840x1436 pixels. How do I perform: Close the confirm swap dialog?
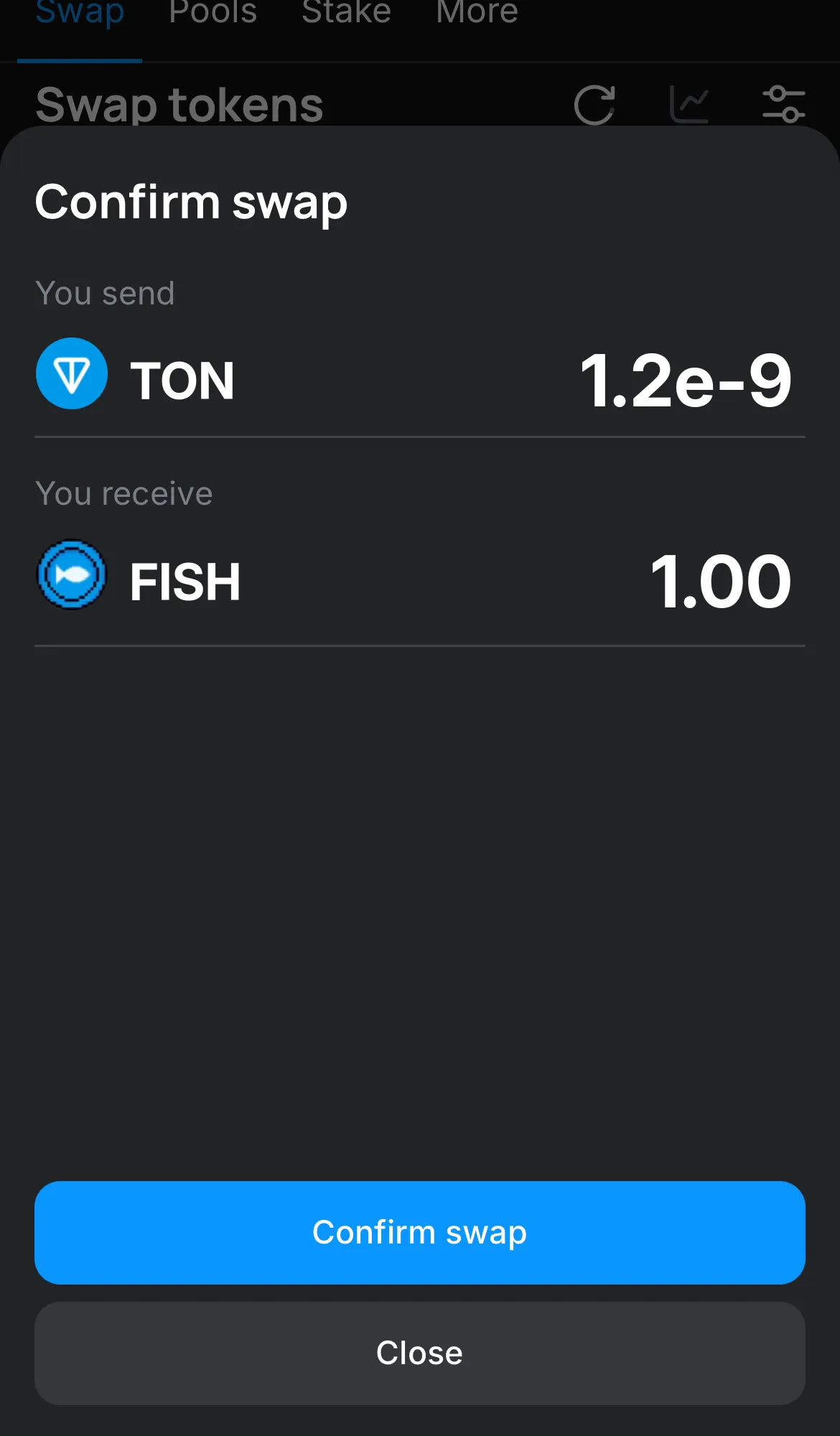coord(419,1353)
